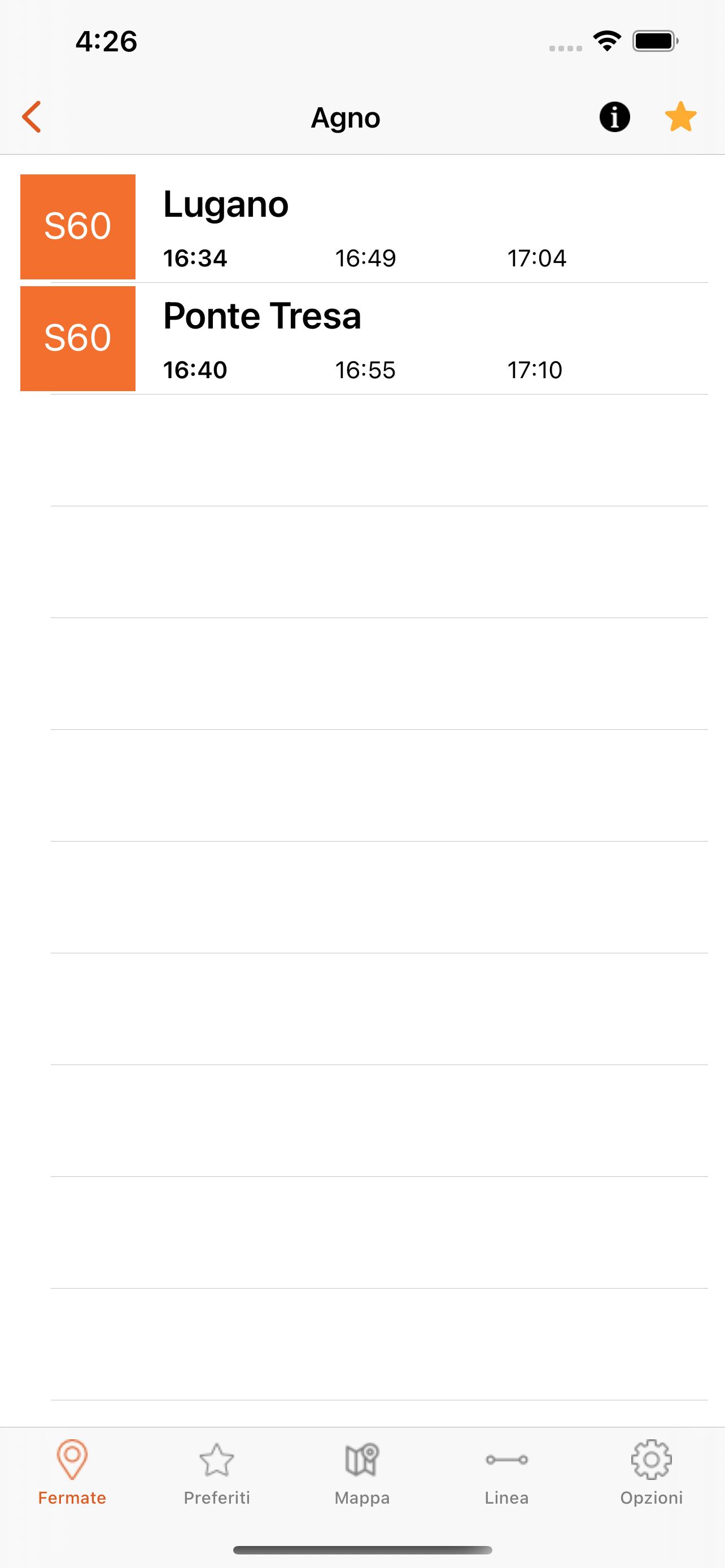Open S60 departures toward Ponte Tresa

point(363,339)
